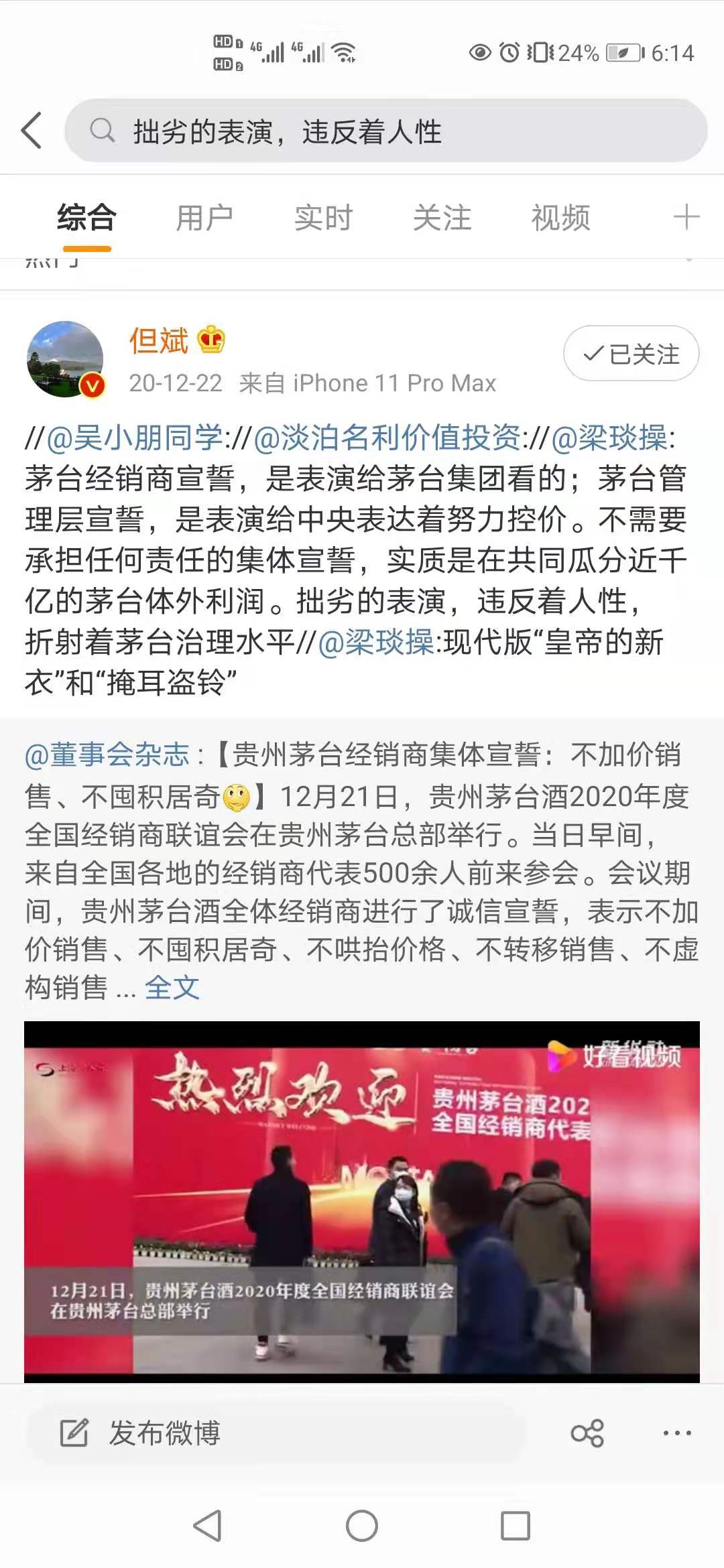
Task: Compose a post via 发布微博
Action: (x=164, y=1433)
